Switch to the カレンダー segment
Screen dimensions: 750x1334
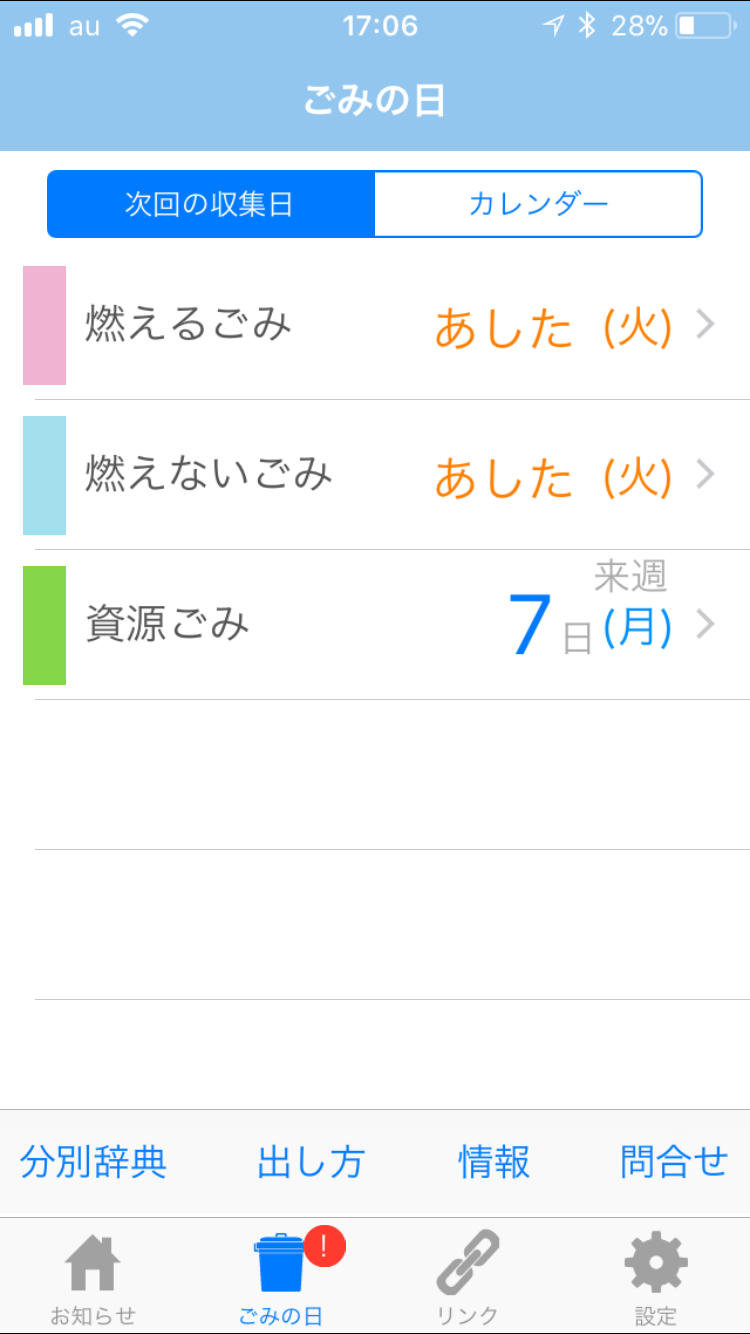pos(538,204)
